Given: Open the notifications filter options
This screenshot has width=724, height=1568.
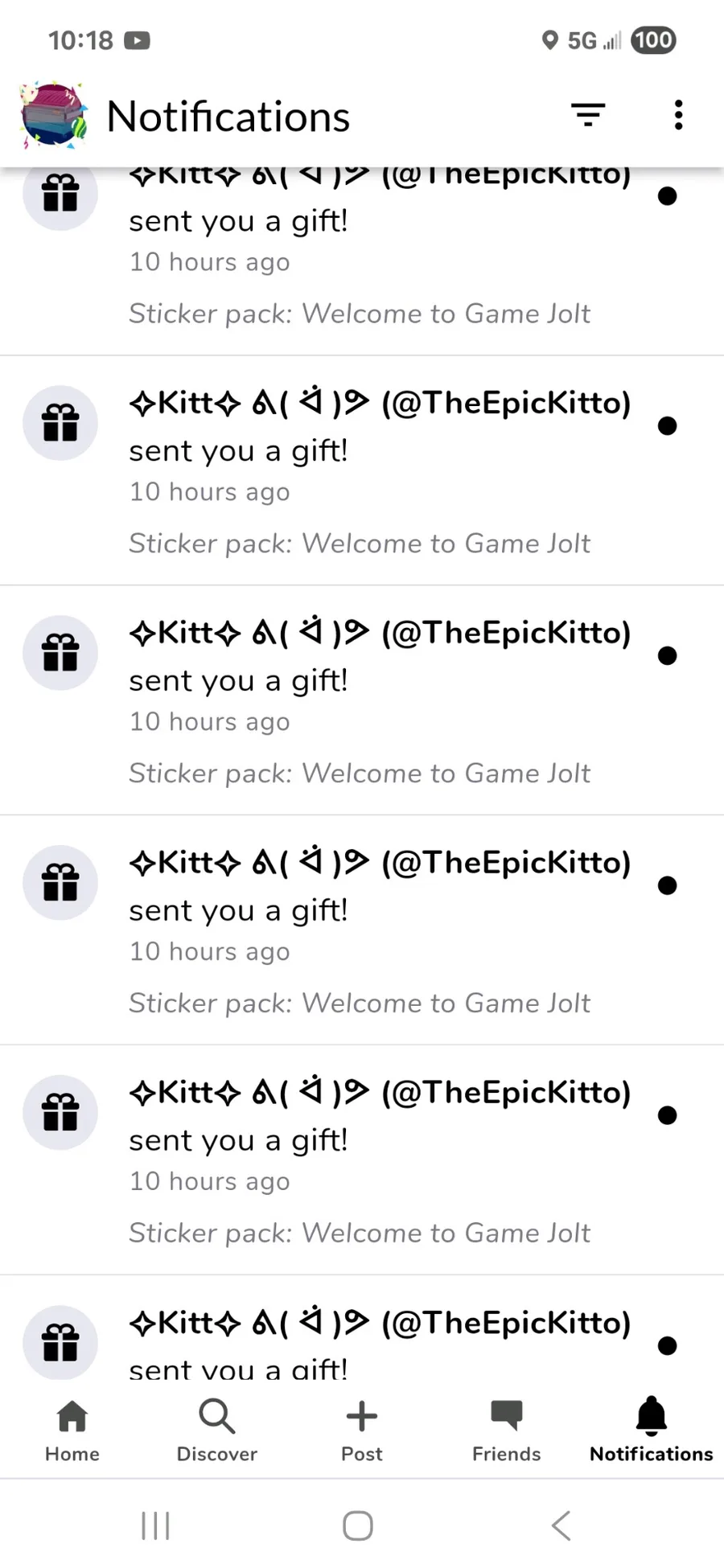Looking at the screenshot, I should pyautogui.click(x=588, y=115).
